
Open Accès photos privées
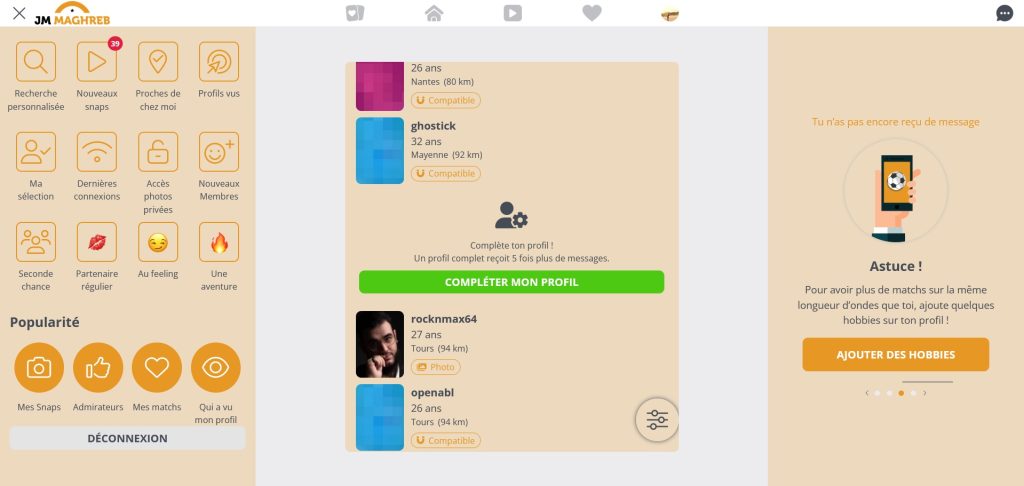point(157,152)
